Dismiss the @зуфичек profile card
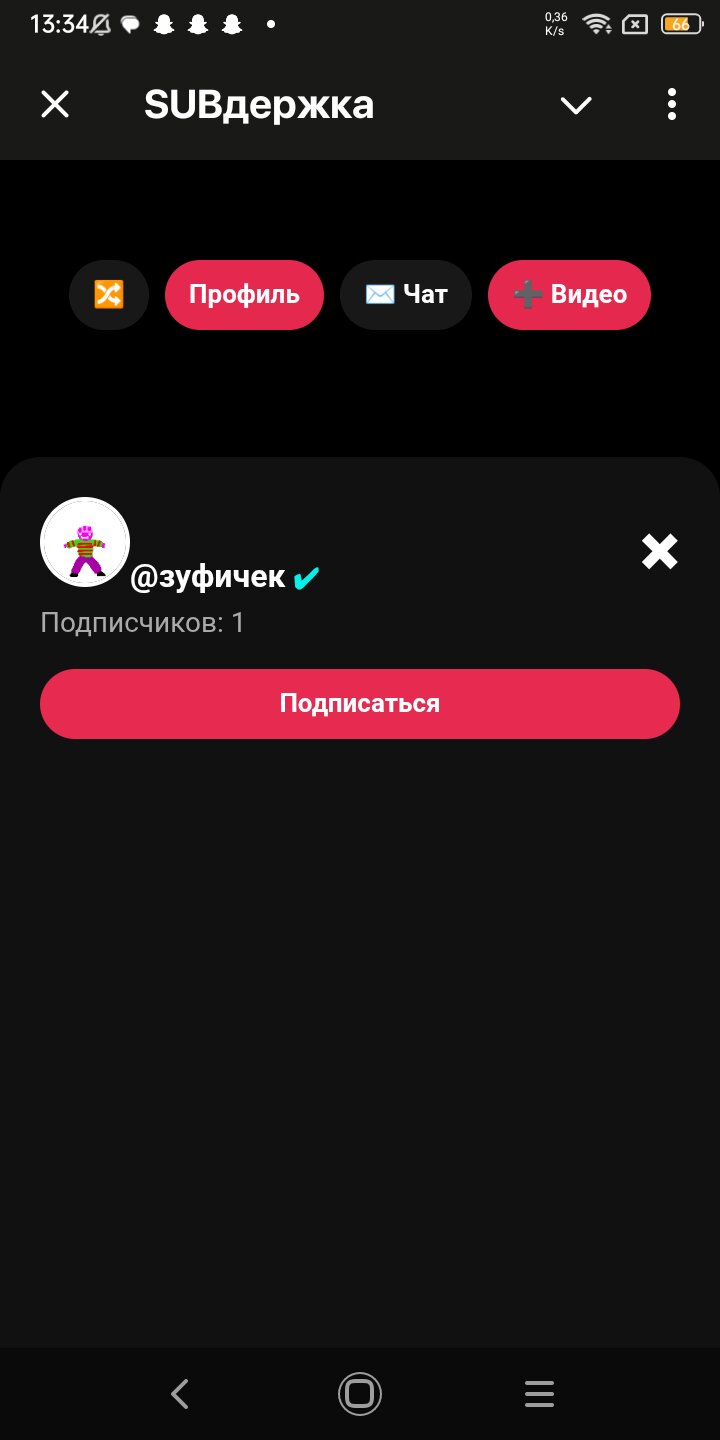This screenshot has width=720, height=1440. pyautogui.click(x=659, y=551)
